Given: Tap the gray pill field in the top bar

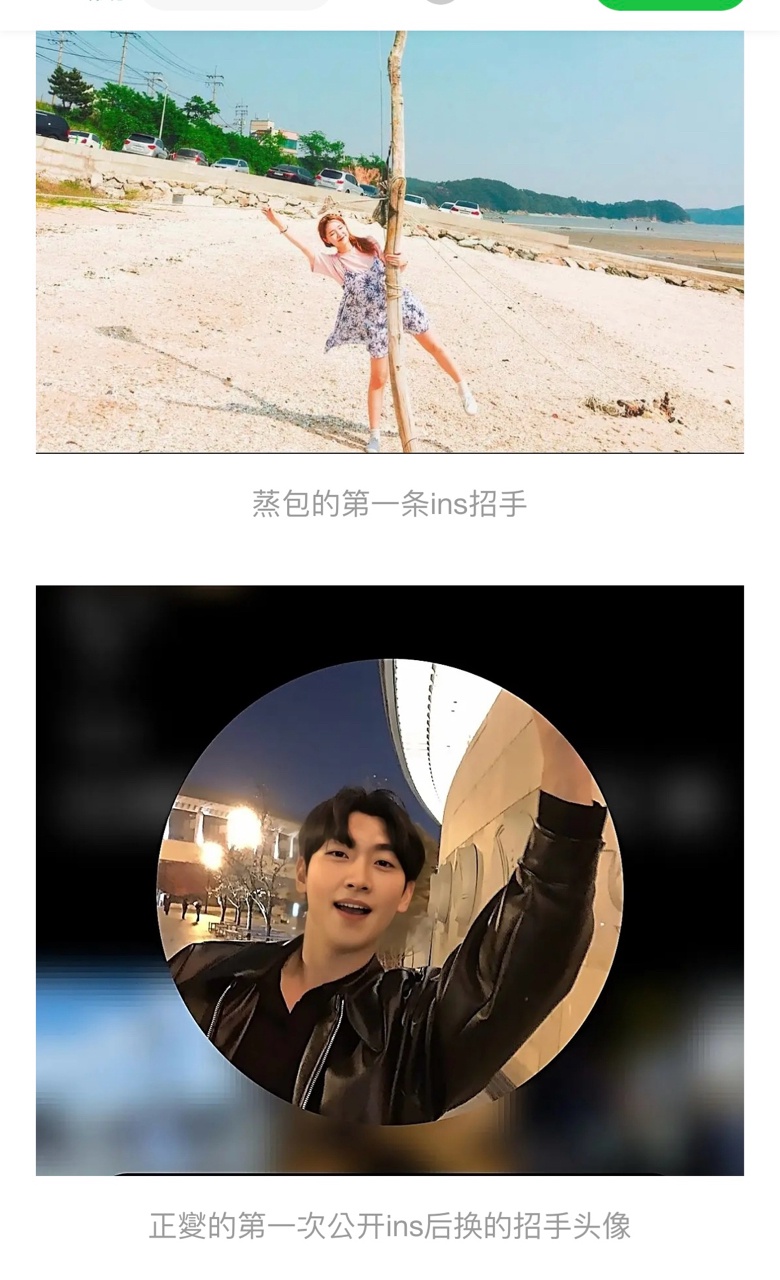Looking at the screenshot, I should click(236, 4).
